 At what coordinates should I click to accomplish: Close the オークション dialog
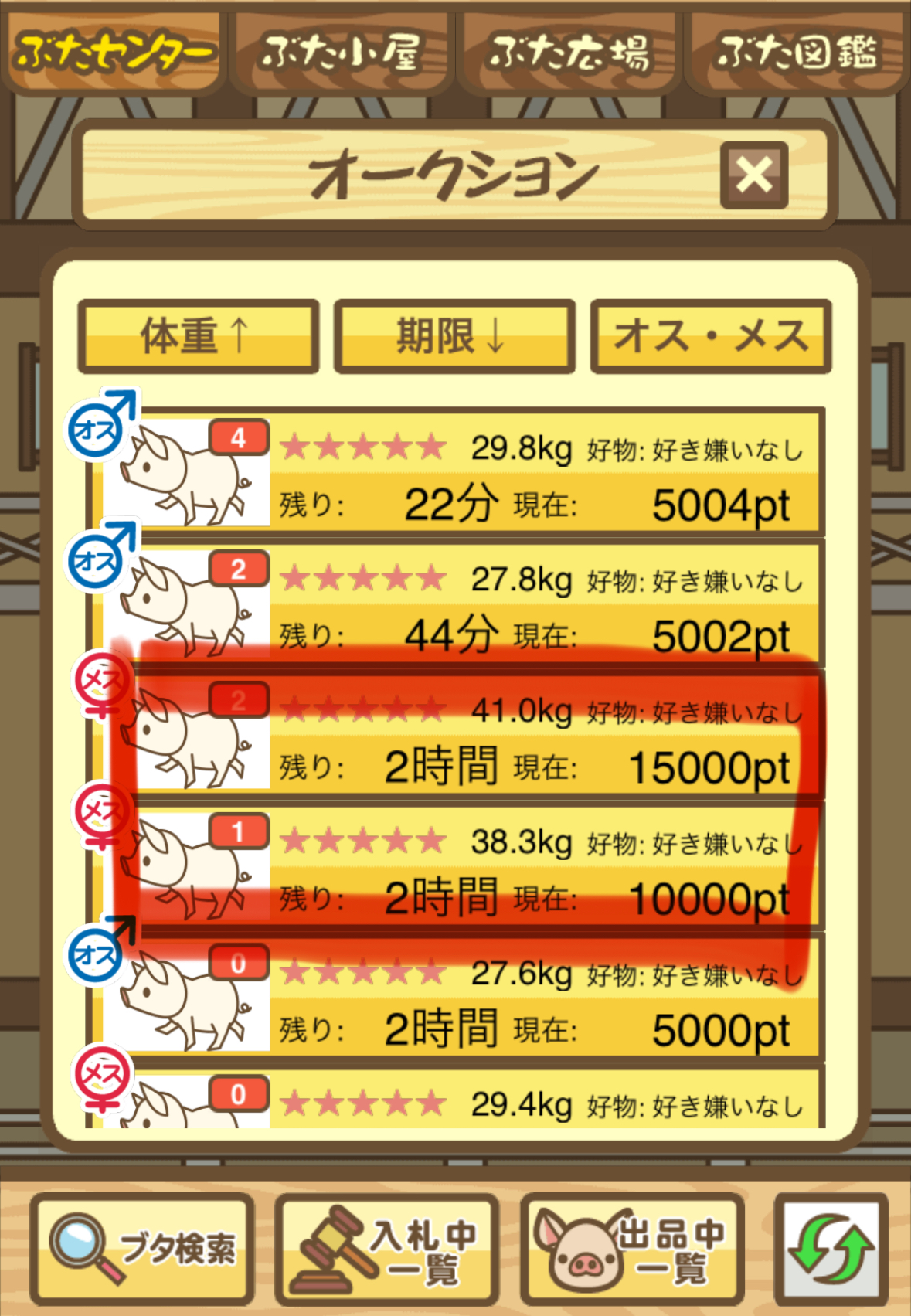pos(753,175)
